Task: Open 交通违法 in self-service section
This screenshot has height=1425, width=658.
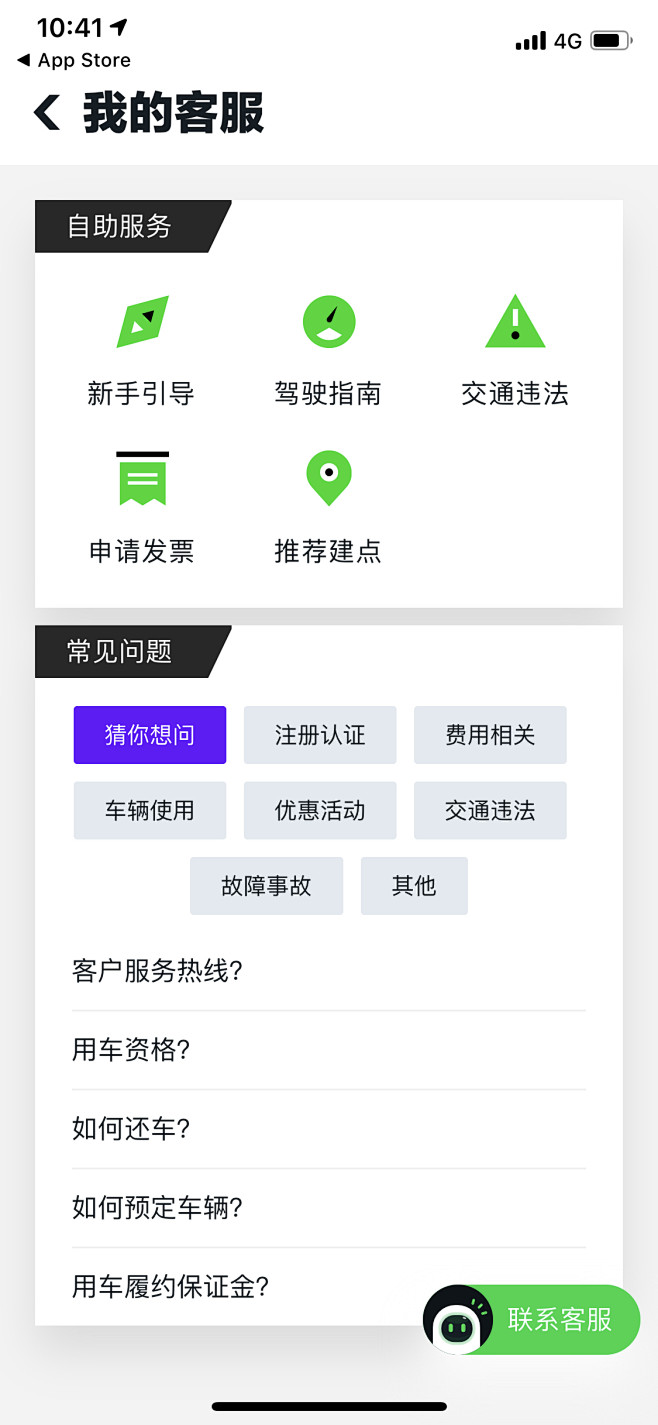Action: [x=515, y=351]
